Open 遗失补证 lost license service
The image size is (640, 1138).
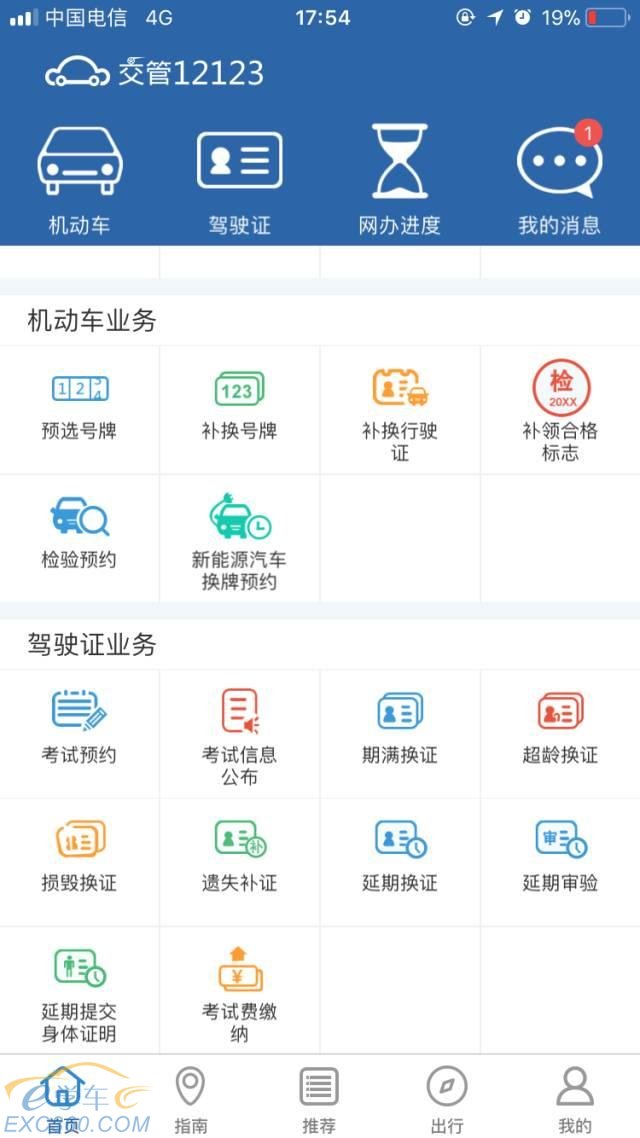239,861
